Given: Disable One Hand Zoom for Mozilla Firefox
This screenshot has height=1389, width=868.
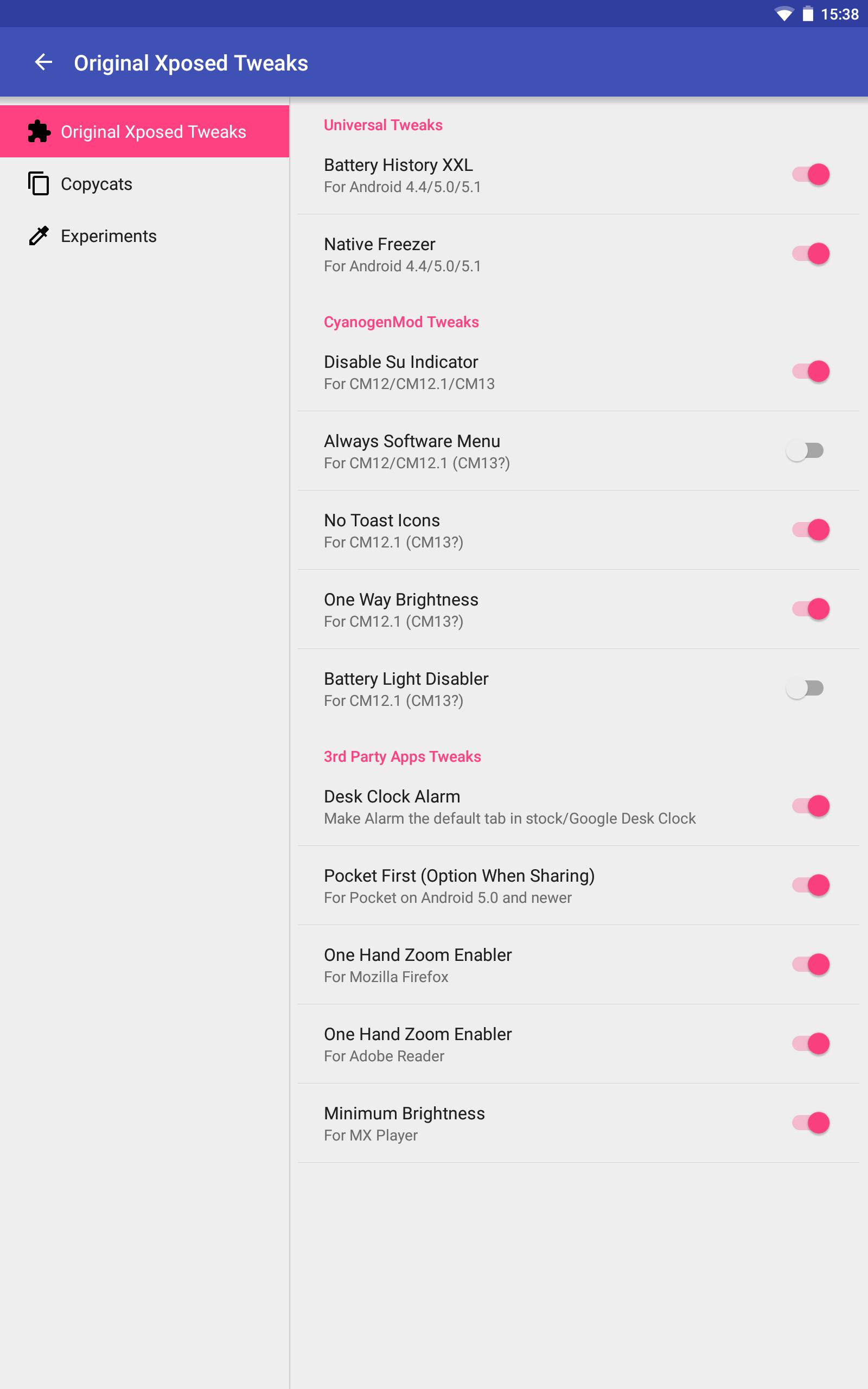Looking at the screenshot, I should (810, 964).
